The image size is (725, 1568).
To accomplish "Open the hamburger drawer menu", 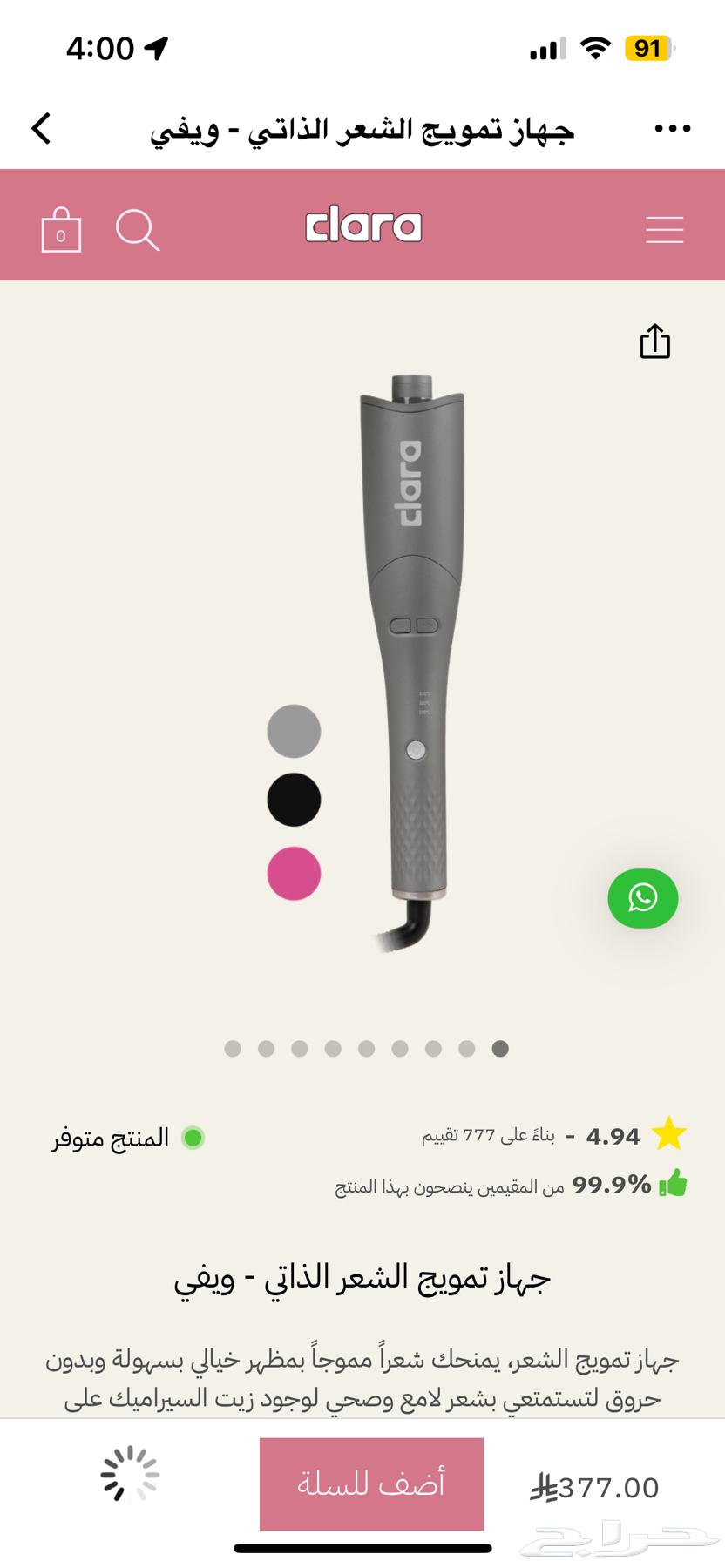I will pos(664,230).
